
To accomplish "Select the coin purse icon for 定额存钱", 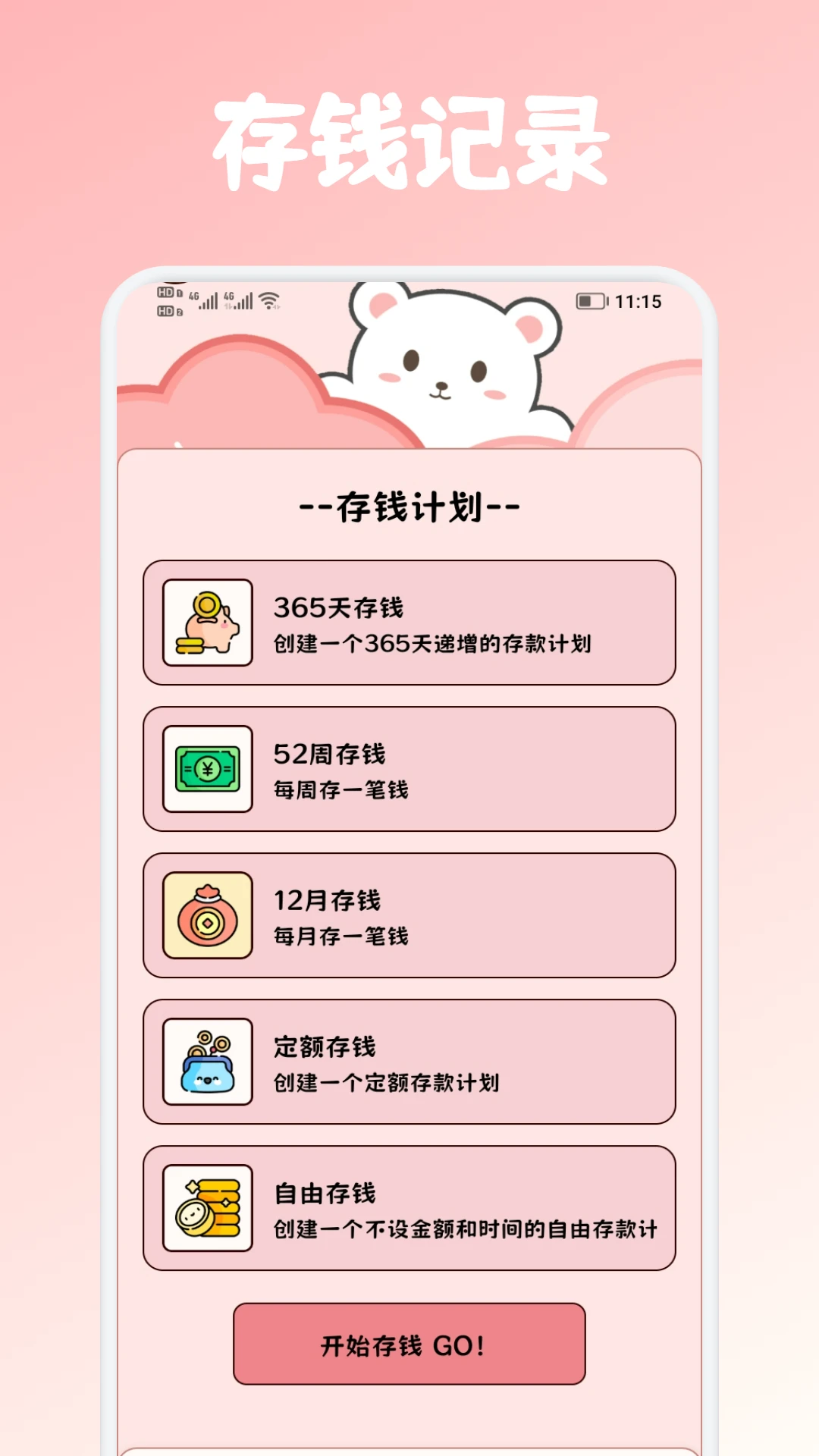I will point(207,1063).
